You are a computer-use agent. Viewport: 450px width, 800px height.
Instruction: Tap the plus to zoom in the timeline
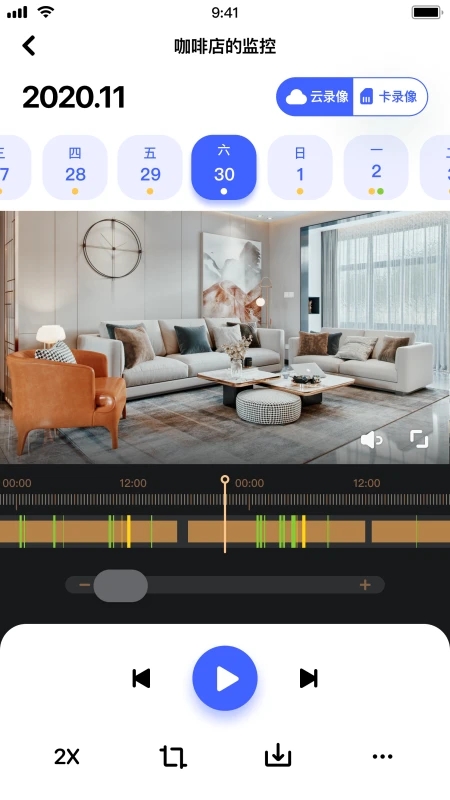365,585
